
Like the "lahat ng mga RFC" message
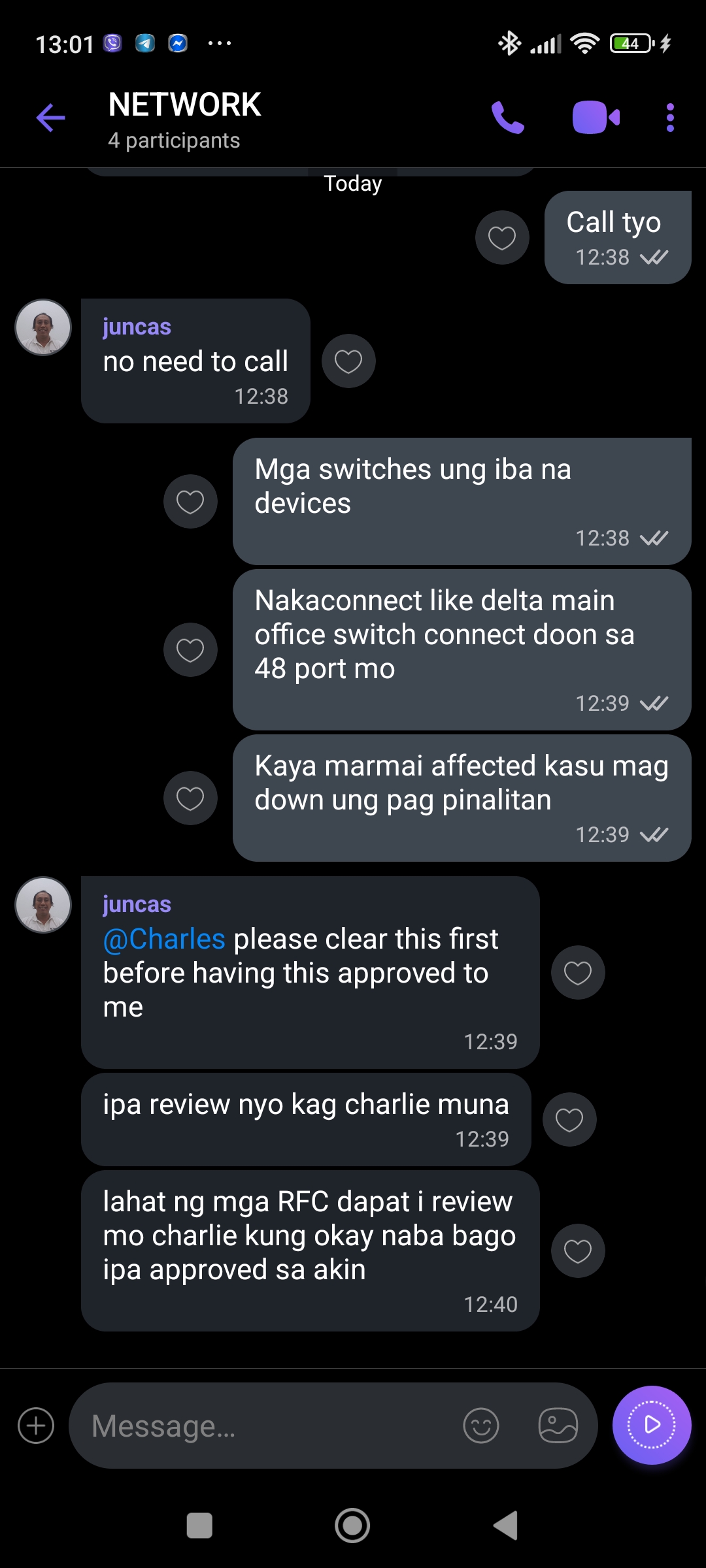coord(578,1251)
